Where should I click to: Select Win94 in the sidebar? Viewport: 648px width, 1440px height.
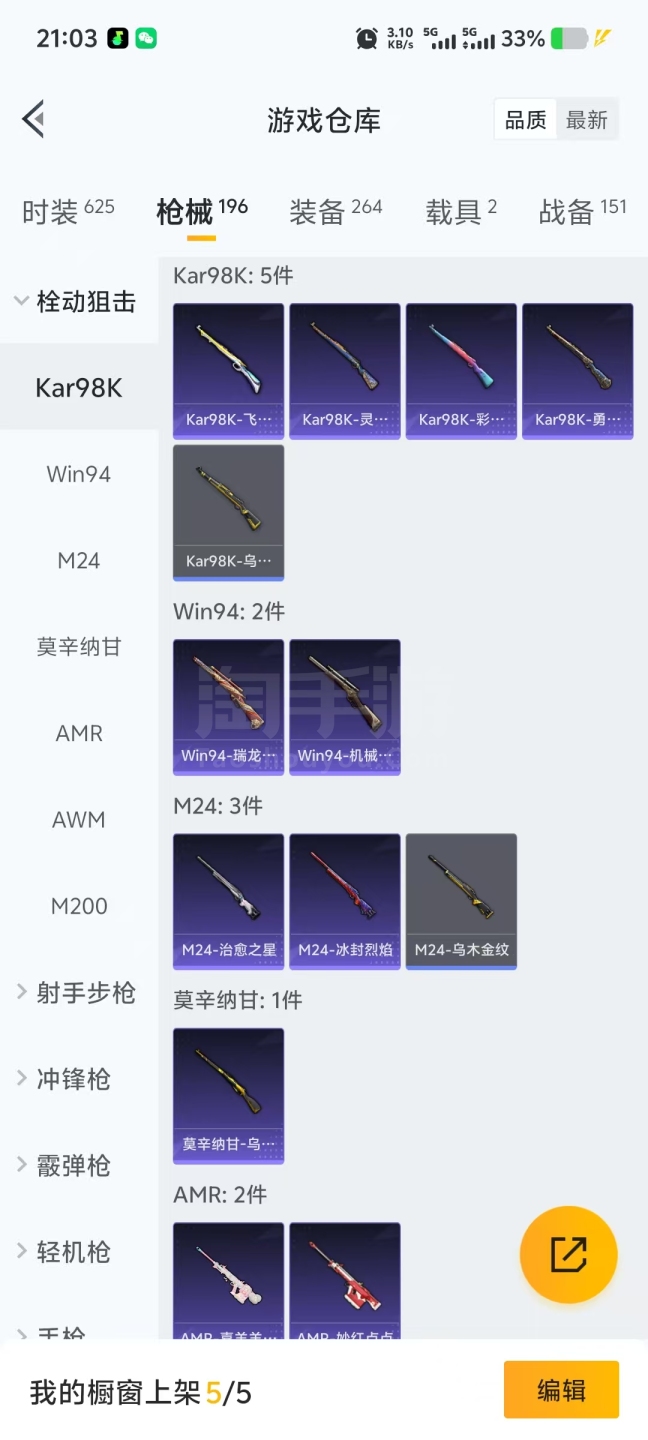click(78, 474)
